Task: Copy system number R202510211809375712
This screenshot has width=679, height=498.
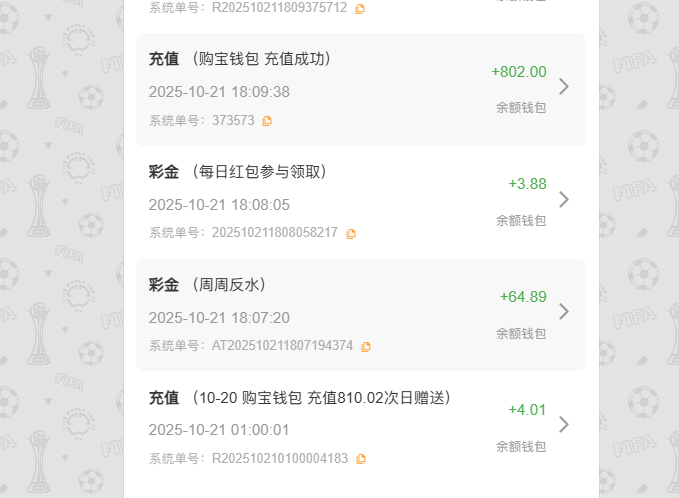Action: [x=360, y=8]
